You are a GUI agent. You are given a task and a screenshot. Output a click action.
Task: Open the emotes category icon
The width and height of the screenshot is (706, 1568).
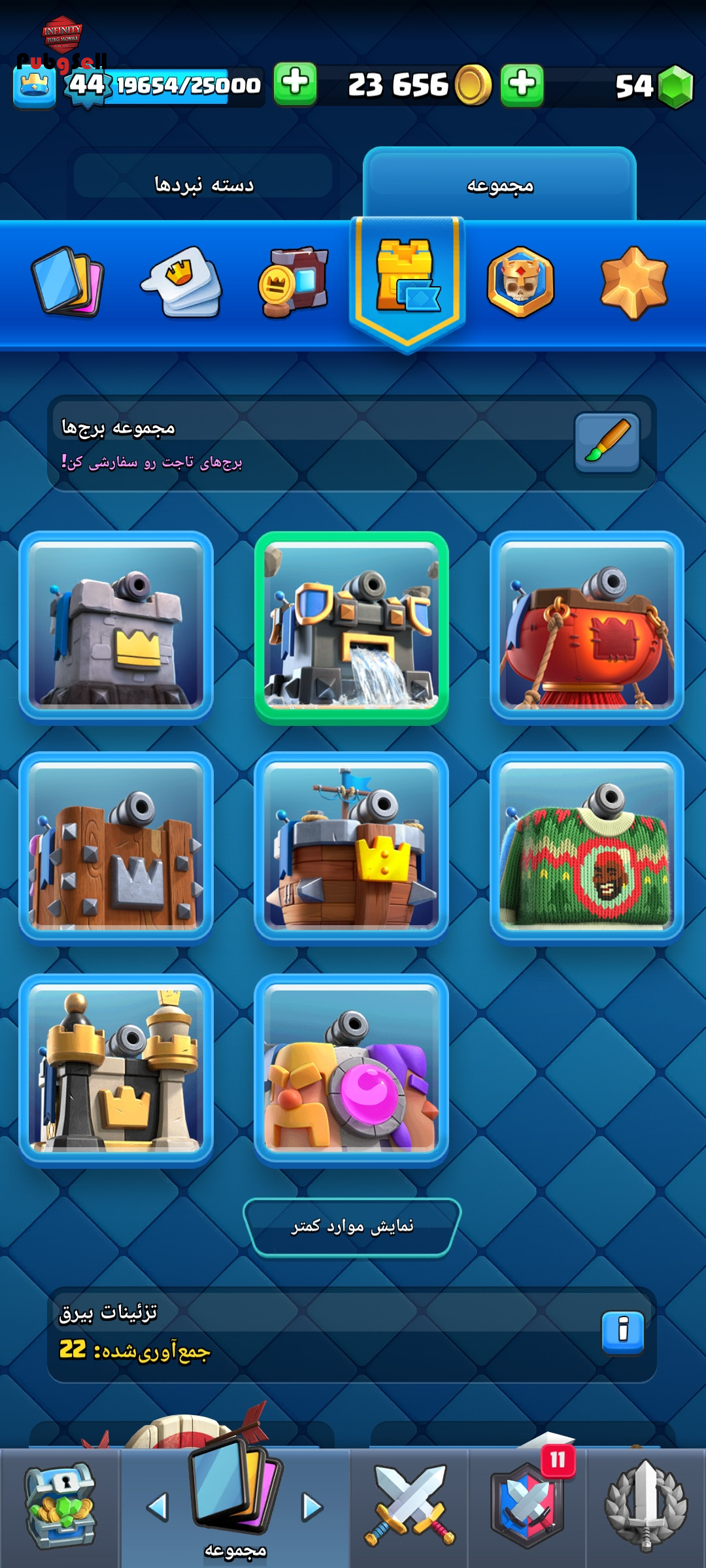pos(182,282)
